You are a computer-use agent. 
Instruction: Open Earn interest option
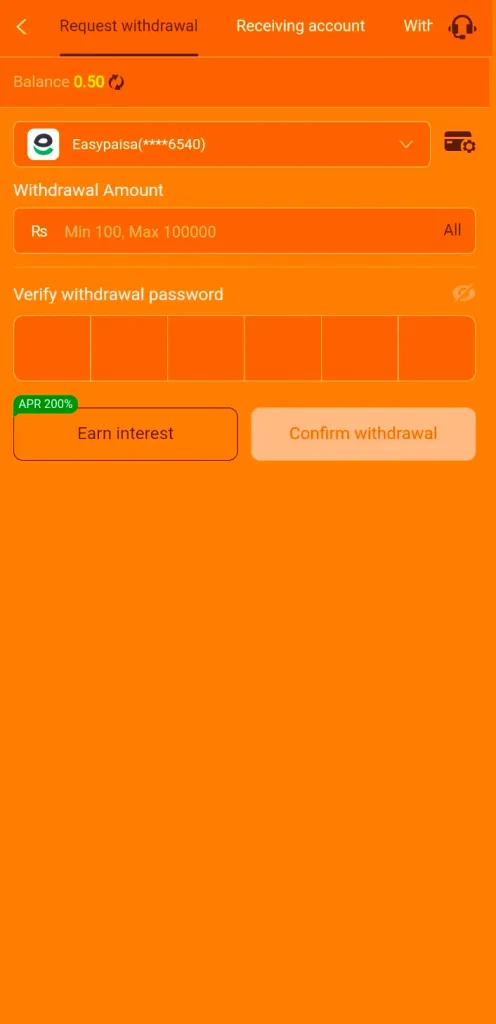point(125,434)
